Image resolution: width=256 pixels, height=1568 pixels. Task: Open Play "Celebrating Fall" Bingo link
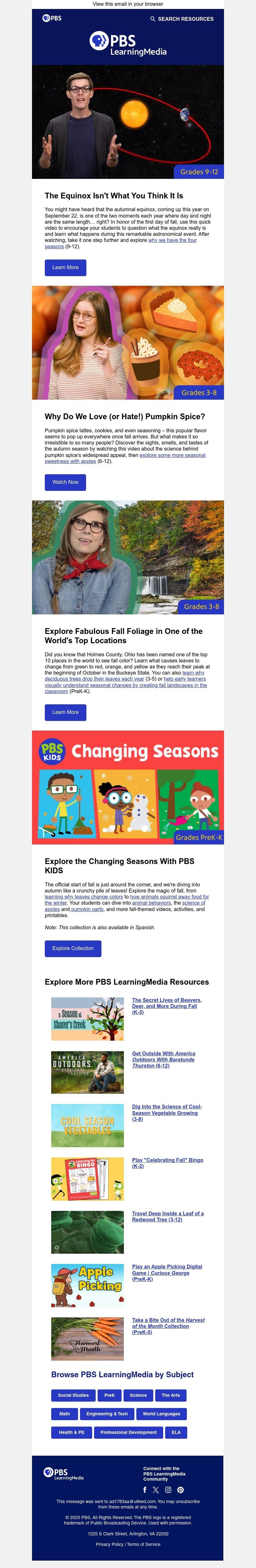pyautogui.click(x=167, y=1160)
